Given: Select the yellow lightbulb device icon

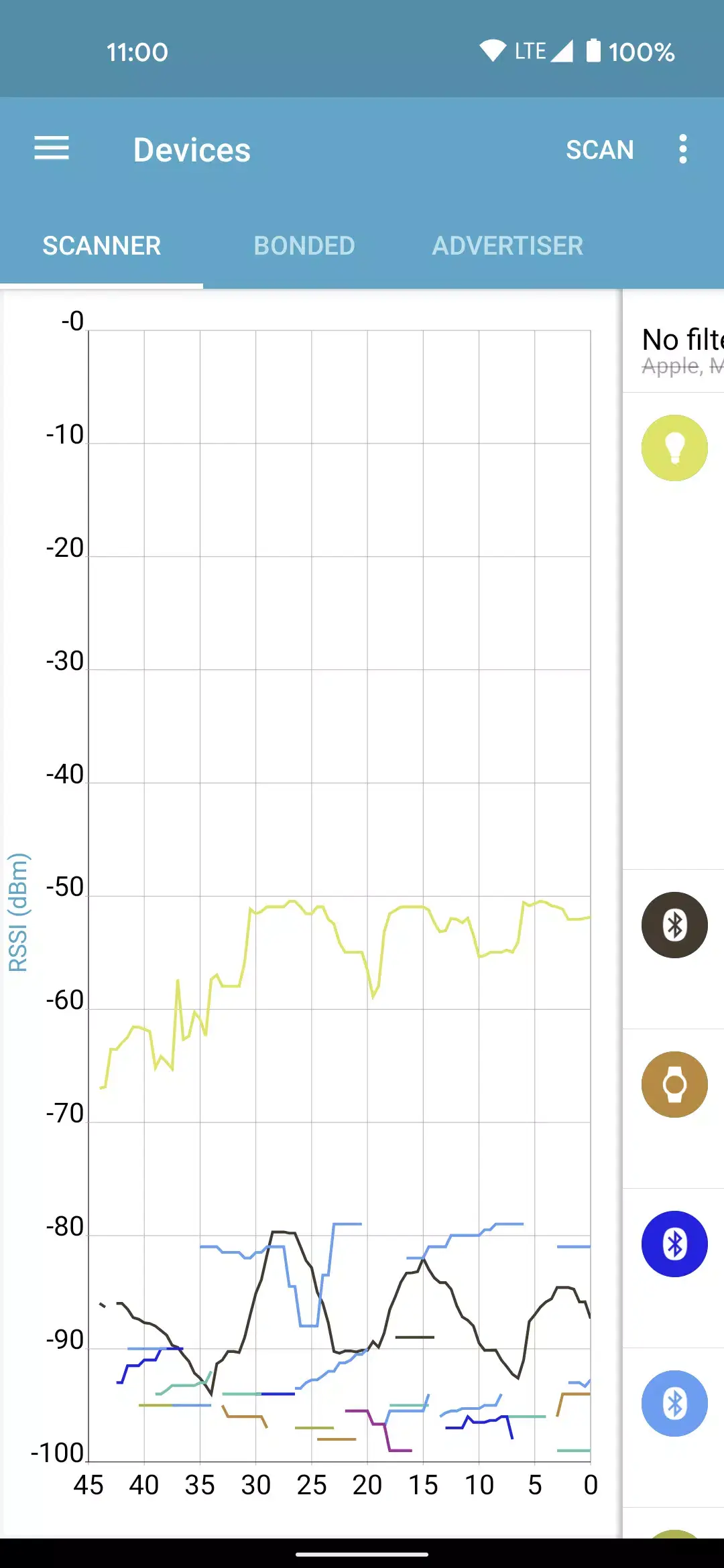Looking at the screenshot, I should coord(674,447).
